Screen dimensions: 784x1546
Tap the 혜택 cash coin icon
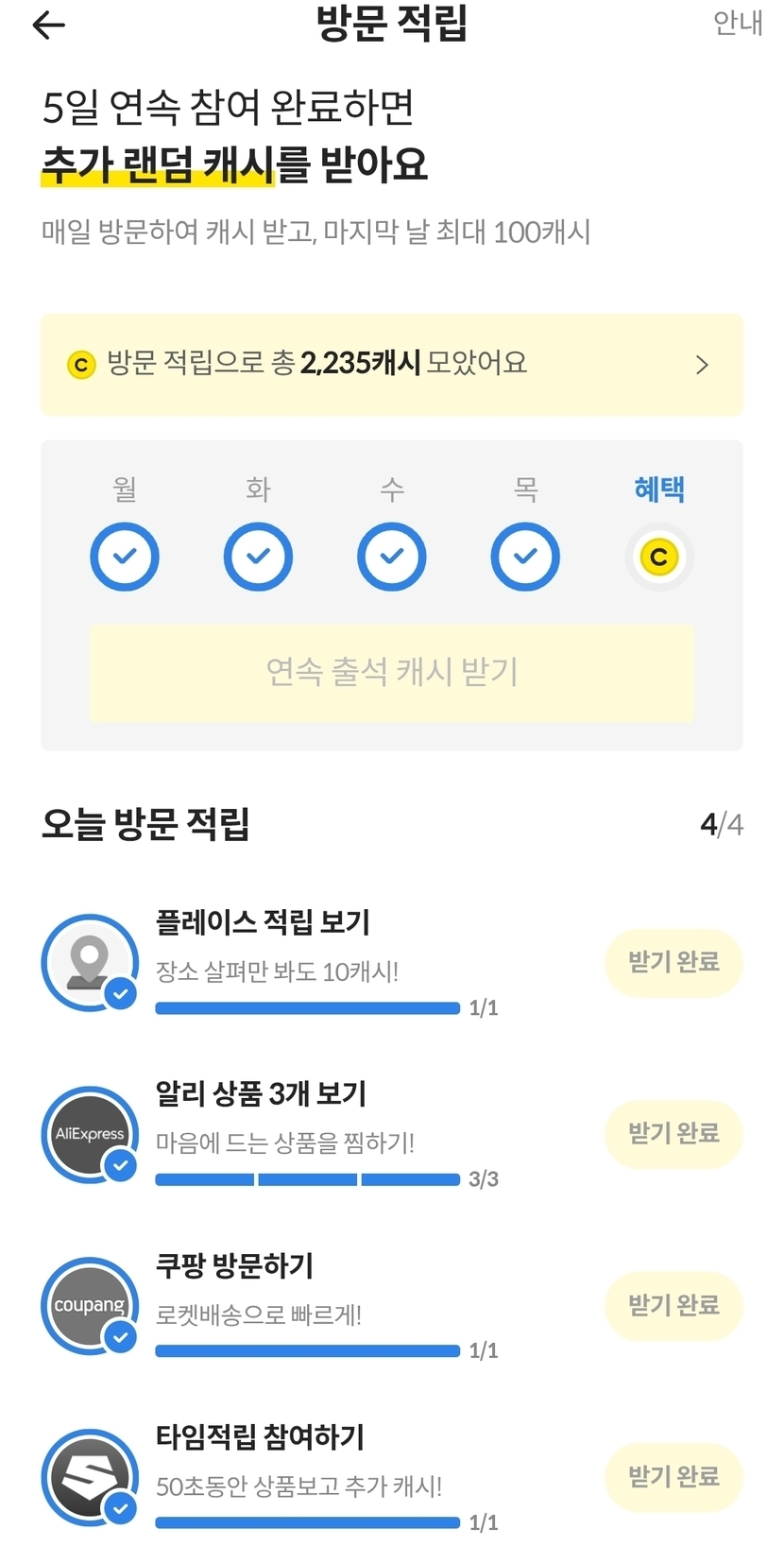[659, 557]
